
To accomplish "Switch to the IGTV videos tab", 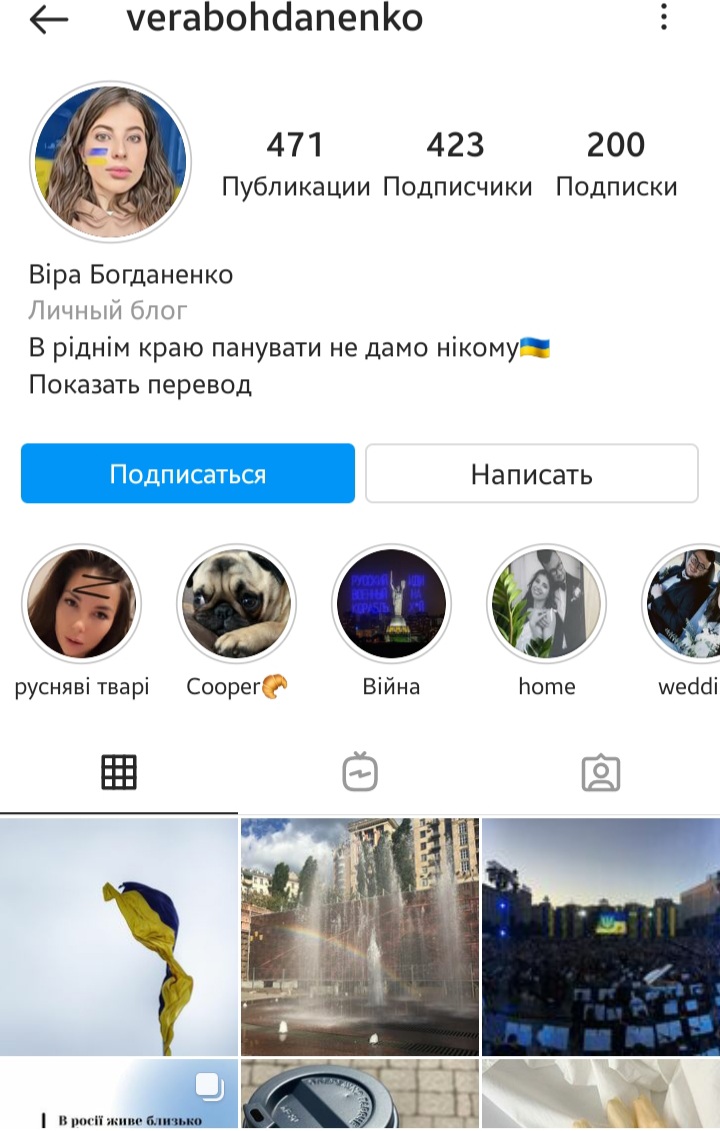I will [x=360, y=772].
